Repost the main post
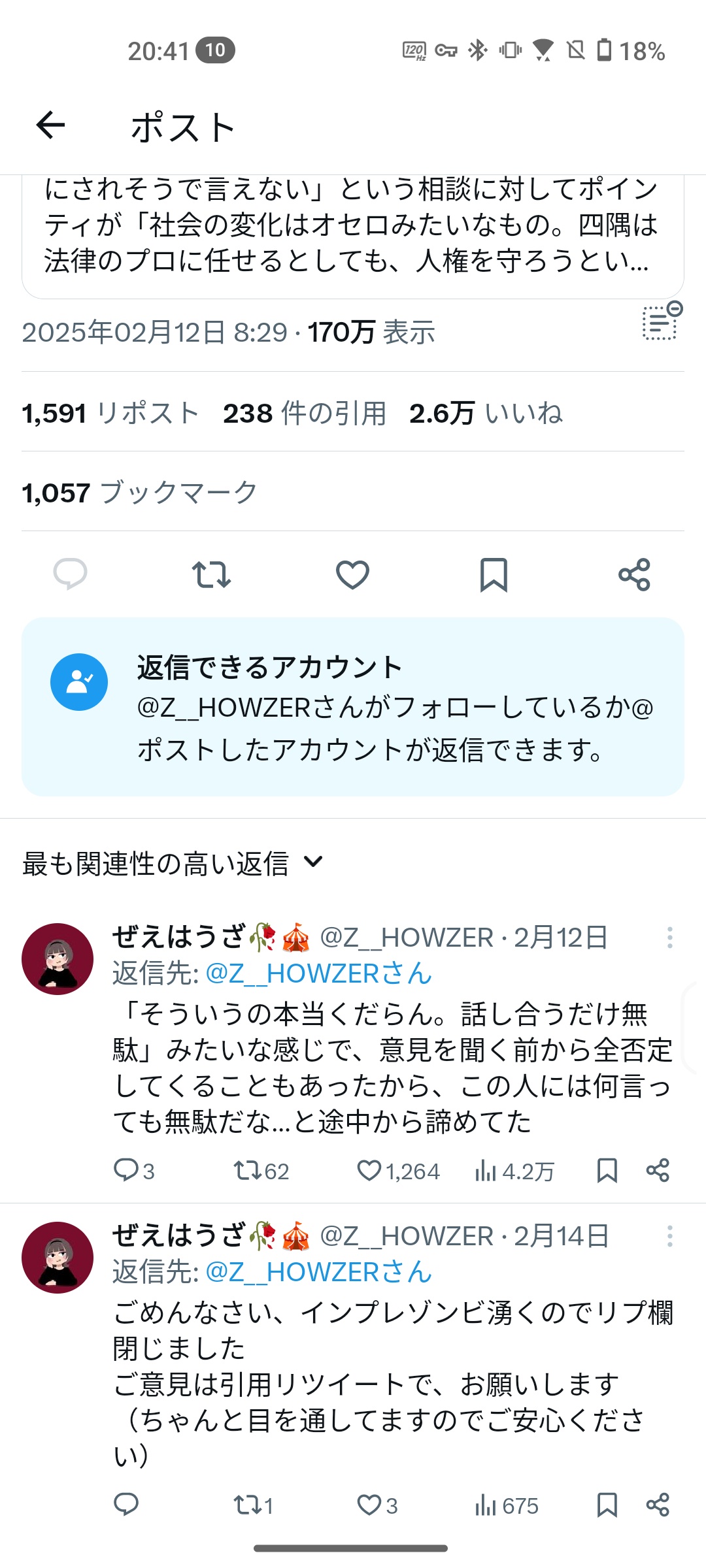The width and height of the screenshot is (706, 1568). (x=211, y=574)
